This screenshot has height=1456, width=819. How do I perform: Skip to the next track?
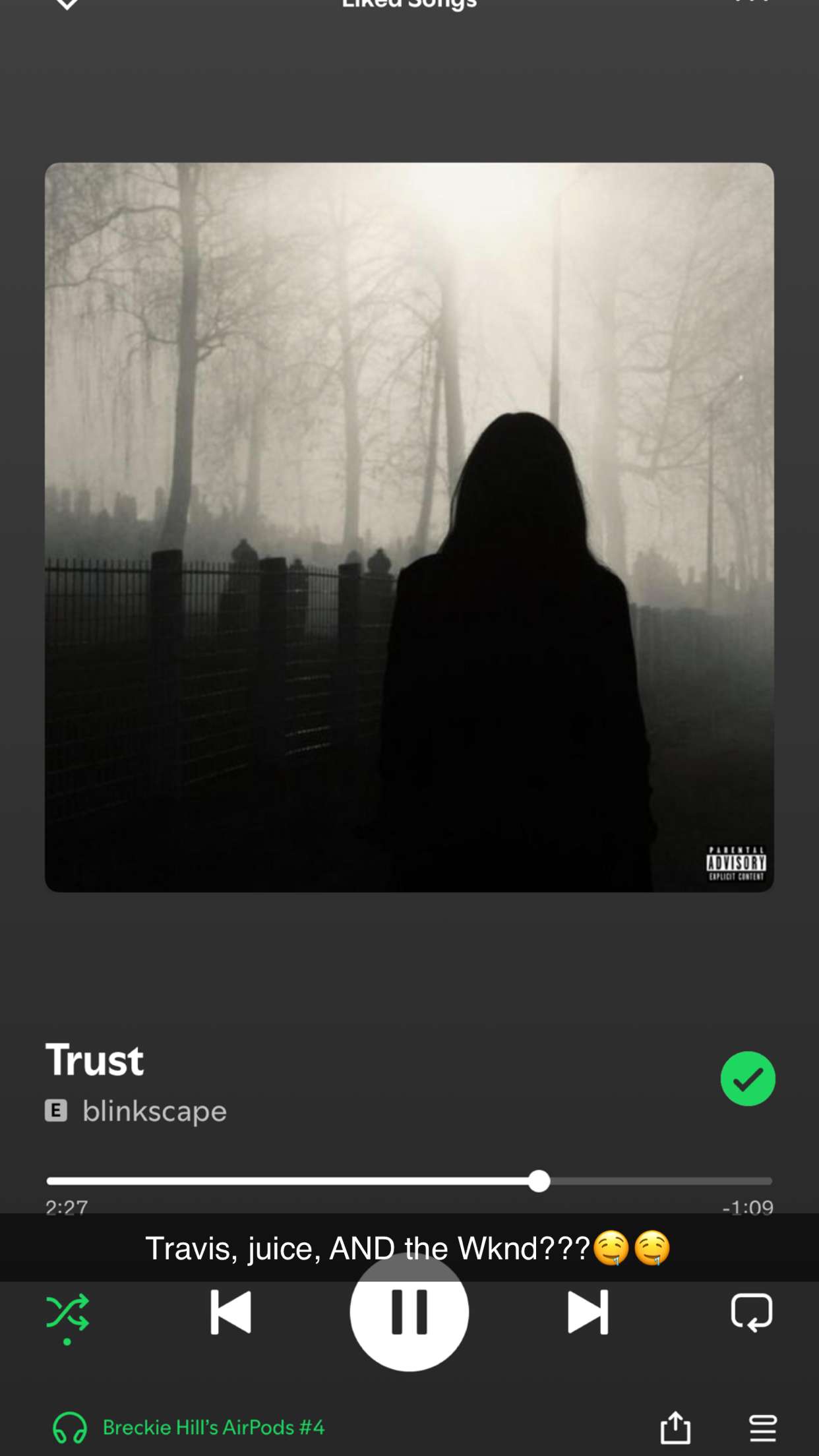588,1312
